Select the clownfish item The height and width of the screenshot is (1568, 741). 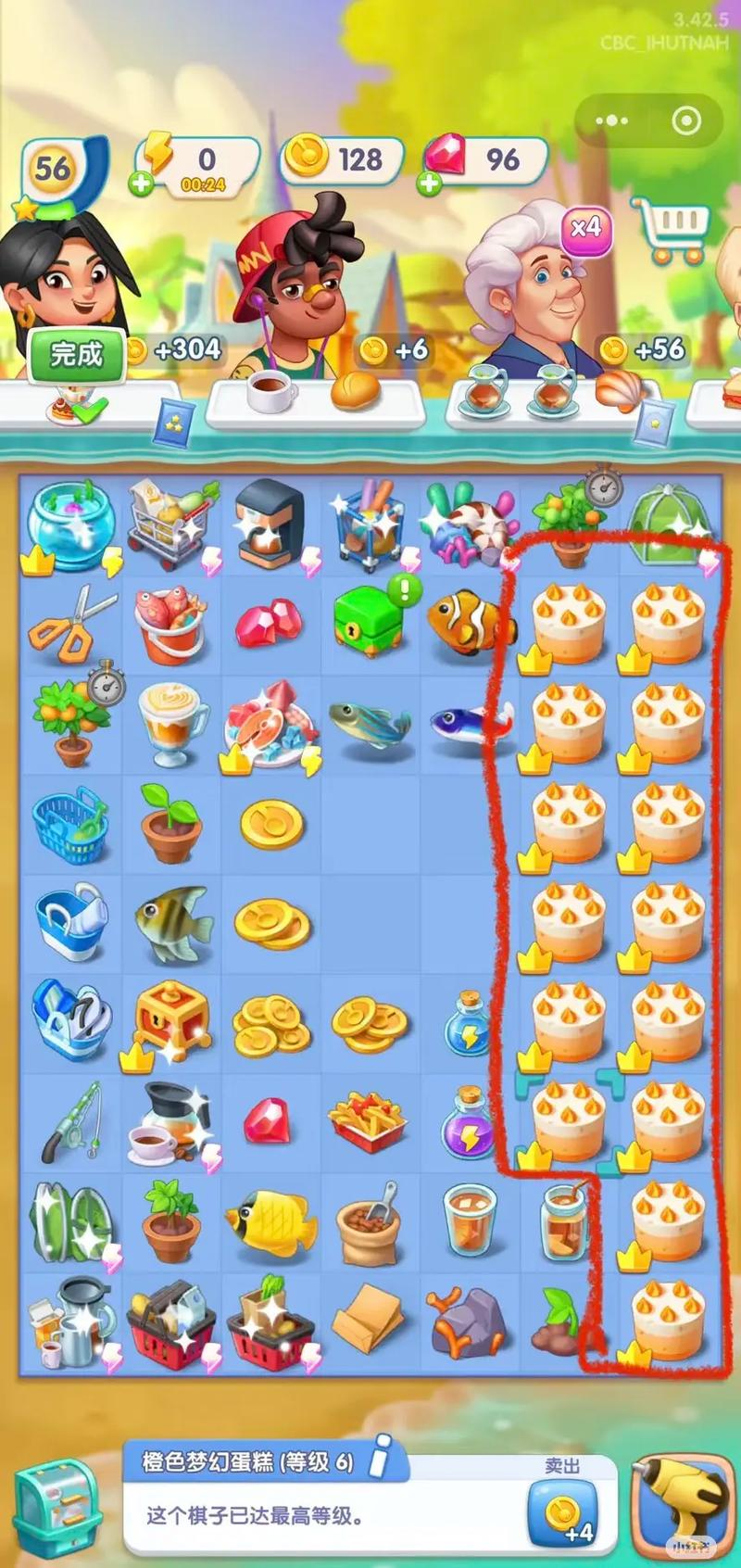tap(470, 622)
